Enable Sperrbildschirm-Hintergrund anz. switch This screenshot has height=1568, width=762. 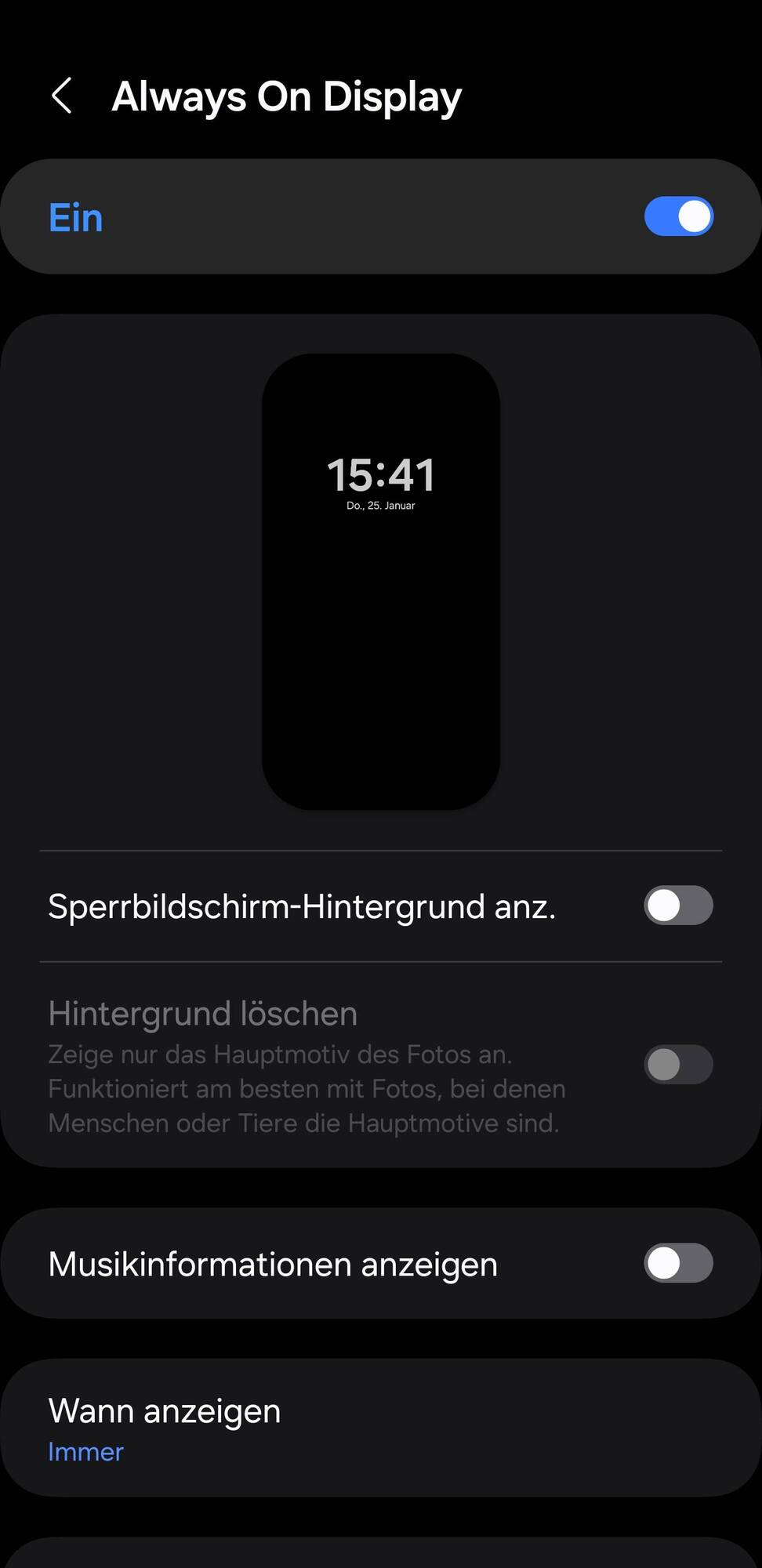click(x=678, y=906)
